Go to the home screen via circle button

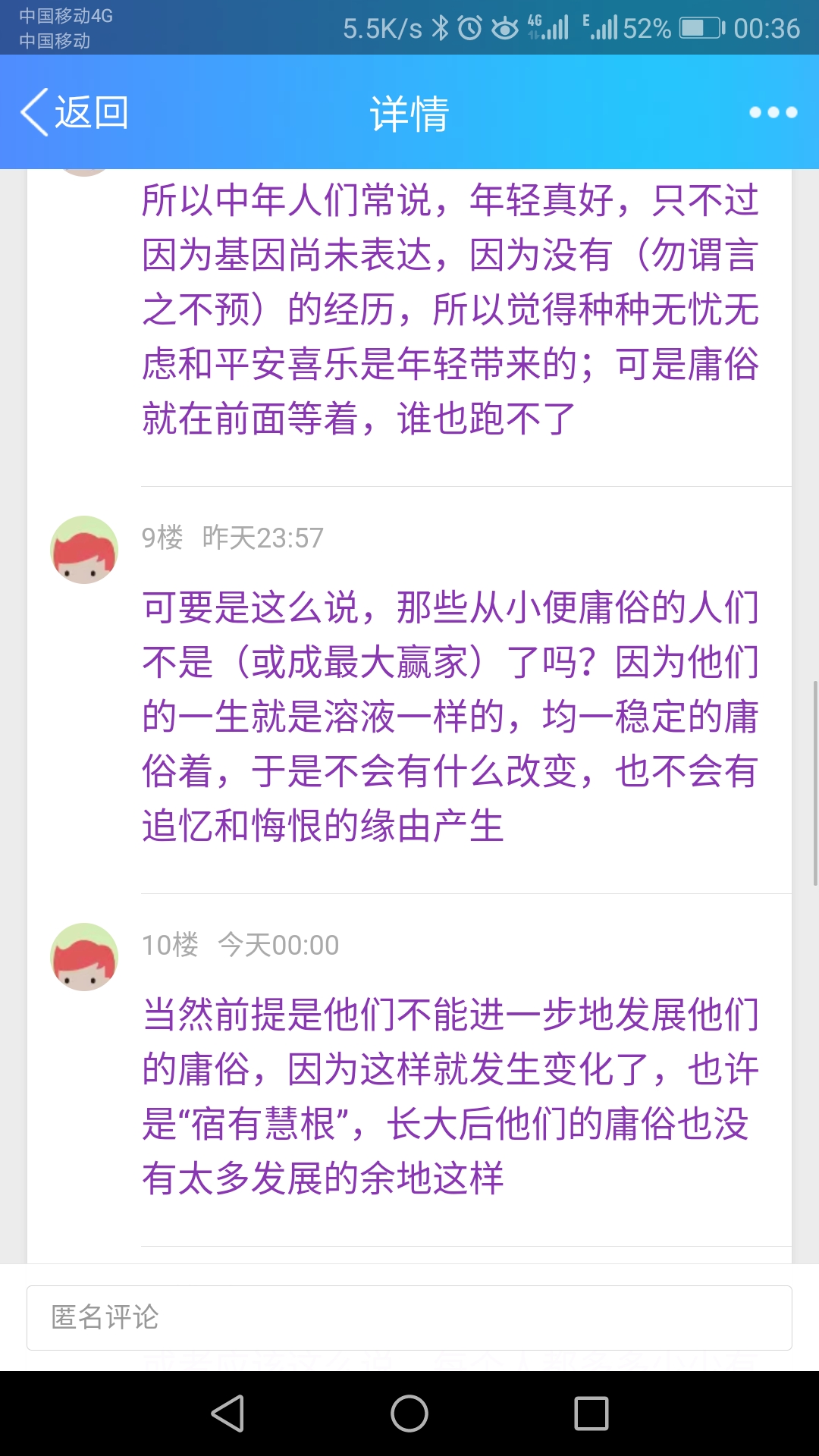click(409, 1414)
